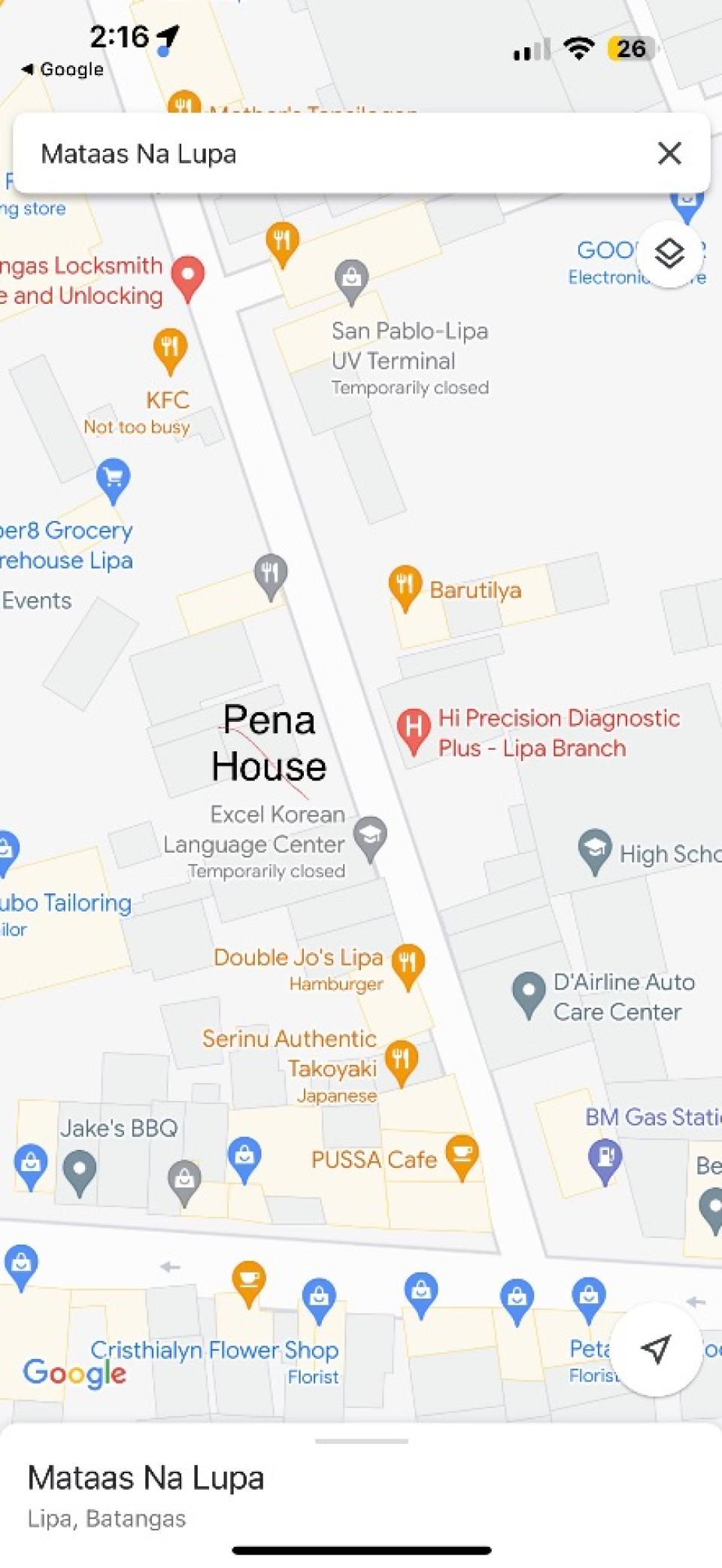This screenshot has height=1568, width=722.
Task: Open the map layers button
Action: click(x=669, y=254)
